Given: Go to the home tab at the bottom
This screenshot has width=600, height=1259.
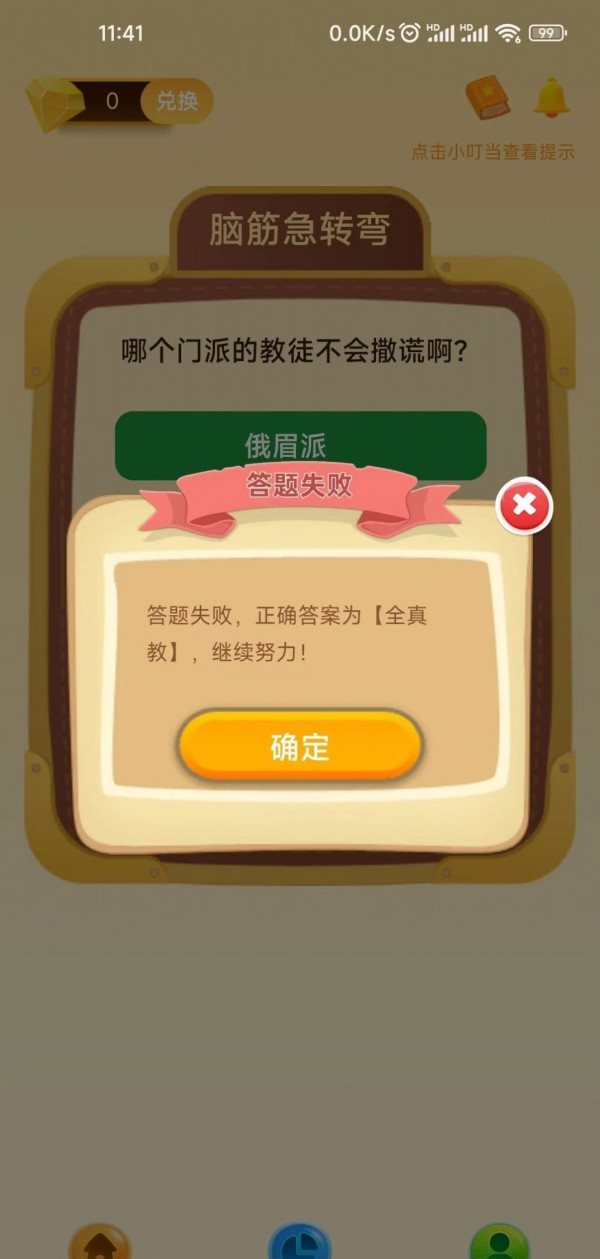Looking at the screenshot, I should (x=100, y=1243).
